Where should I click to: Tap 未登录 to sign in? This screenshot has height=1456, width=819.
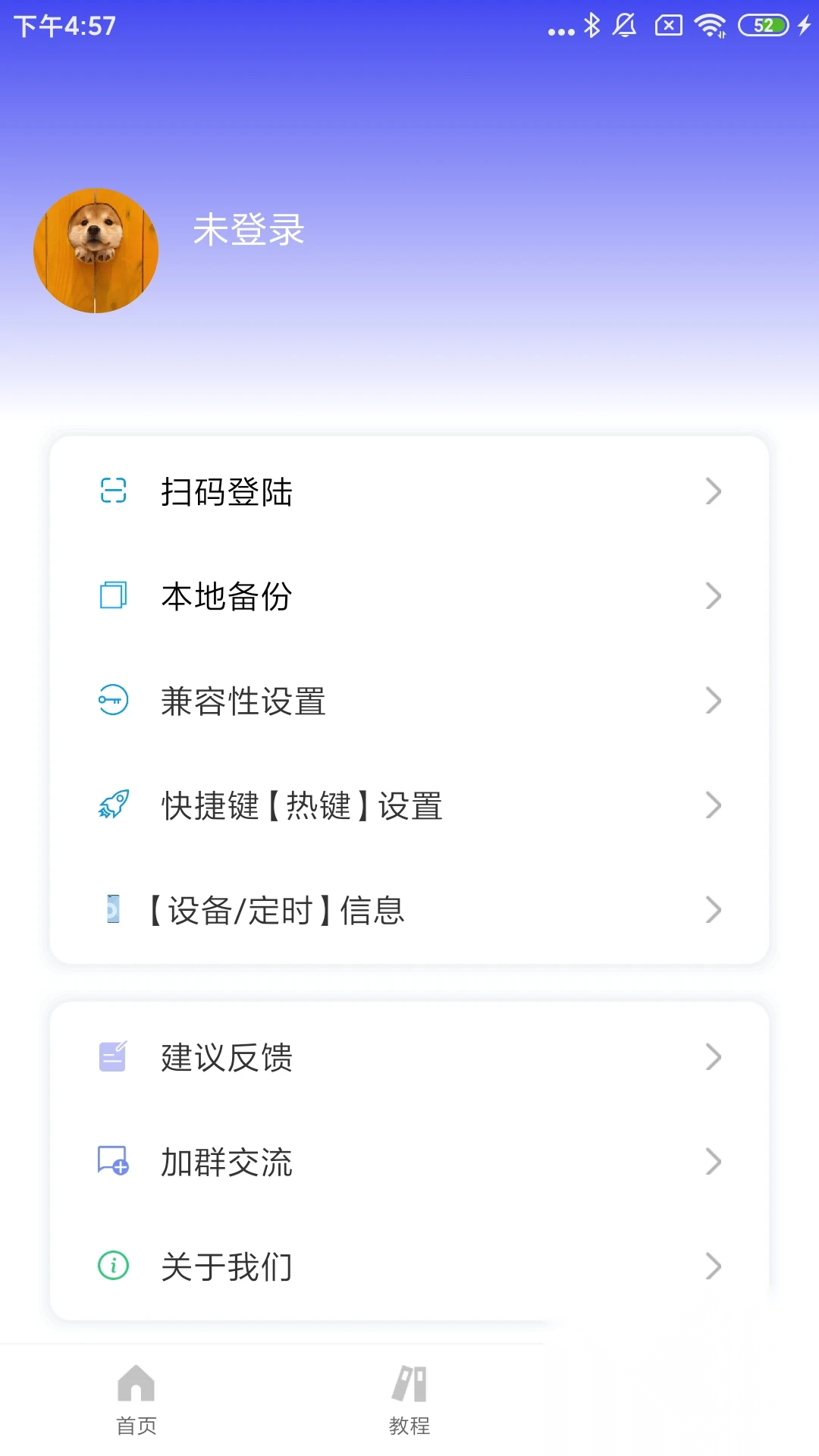tap(248, 231)
